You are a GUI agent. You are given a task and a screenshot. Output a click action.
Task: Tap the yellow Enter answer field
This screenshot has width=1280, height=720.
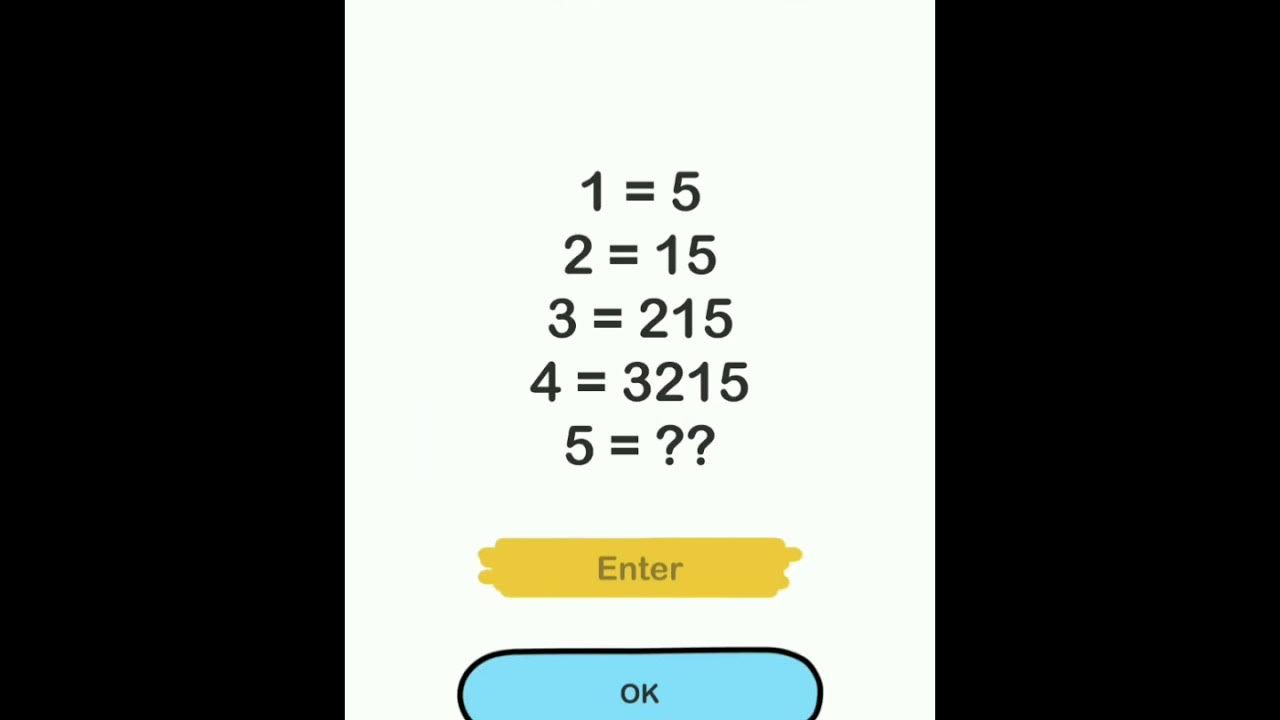click(639, 568)
